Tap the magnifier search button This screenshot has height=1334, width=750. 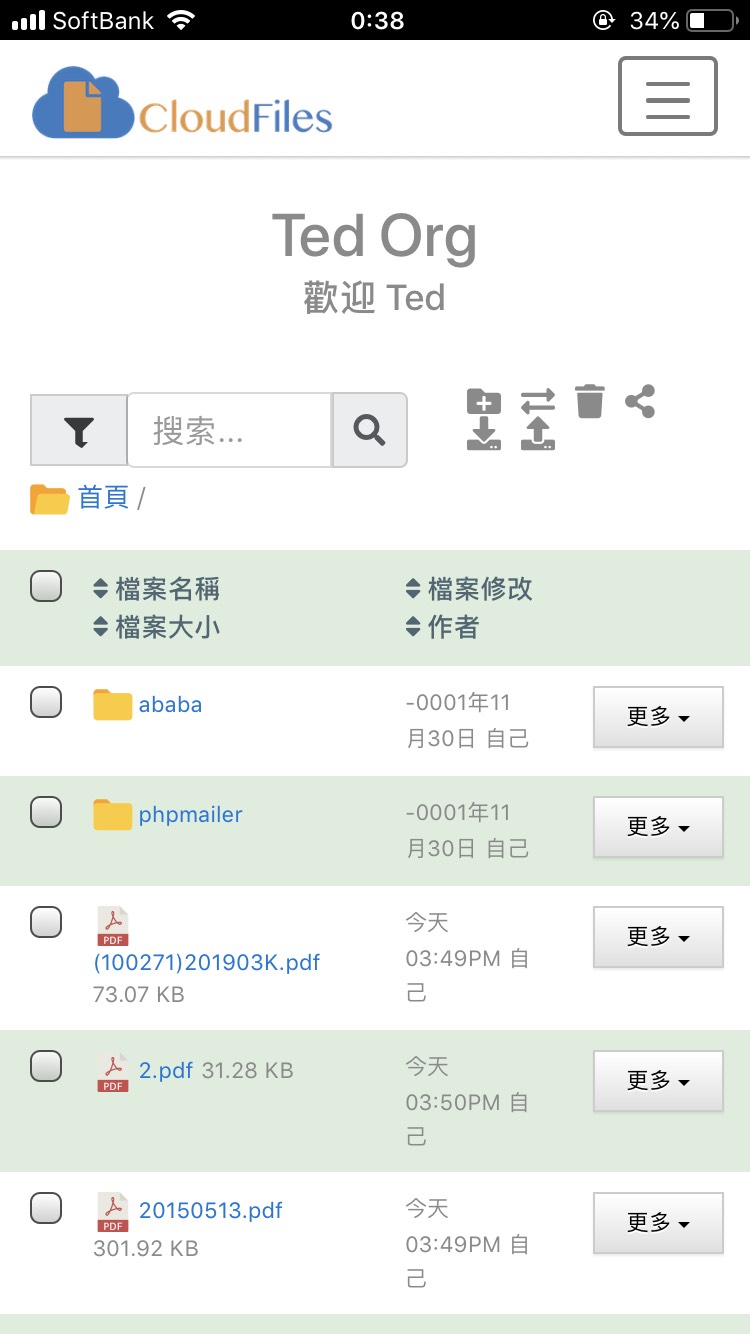click(370, 431)
